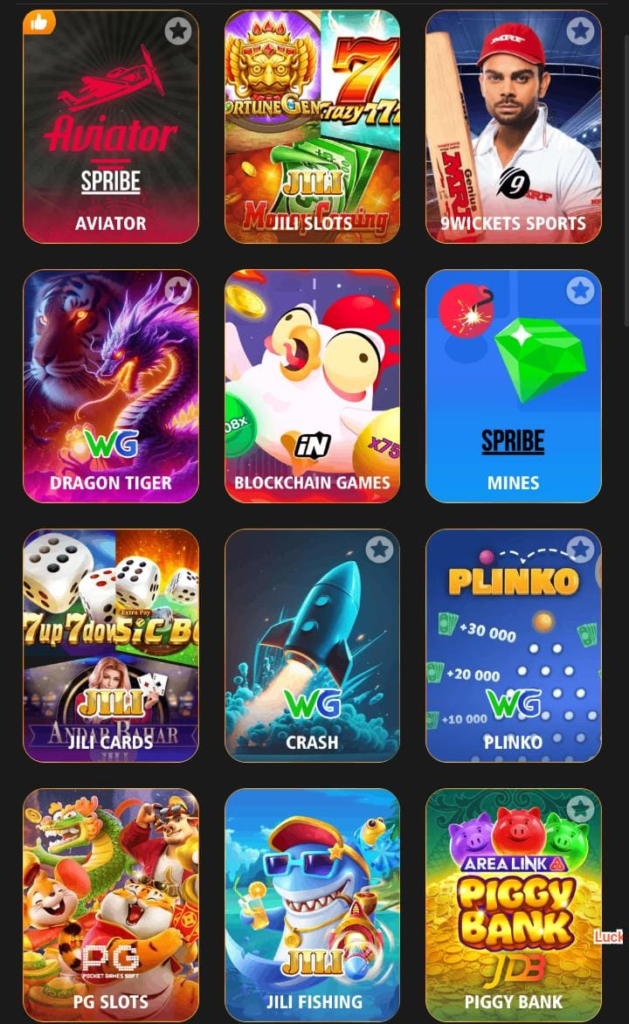Star the Crash game

coord(379,549)
